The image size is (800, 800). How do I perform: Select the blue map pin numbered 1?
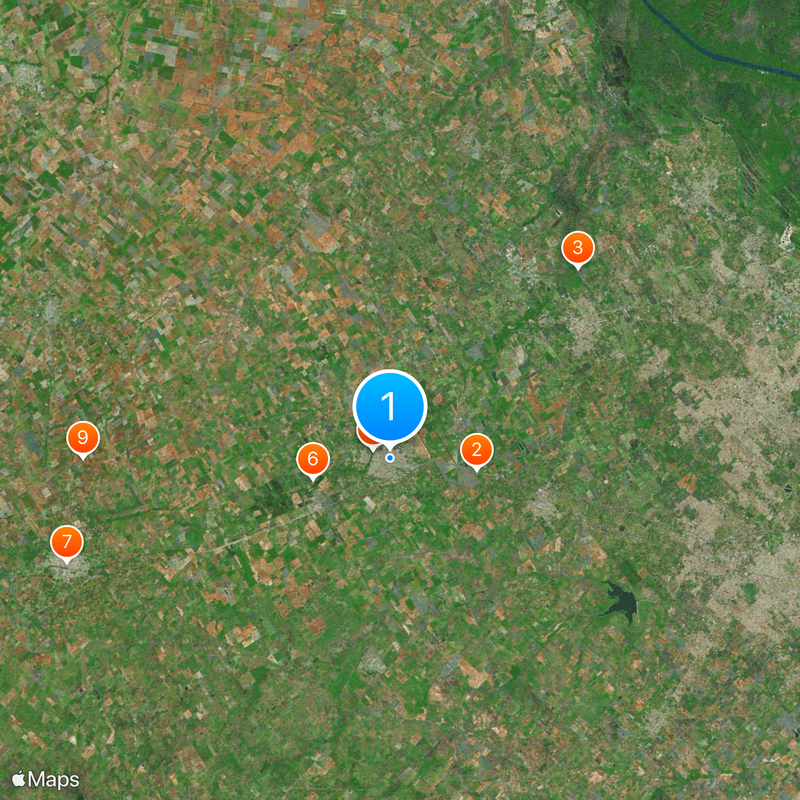tap(390, 407)
